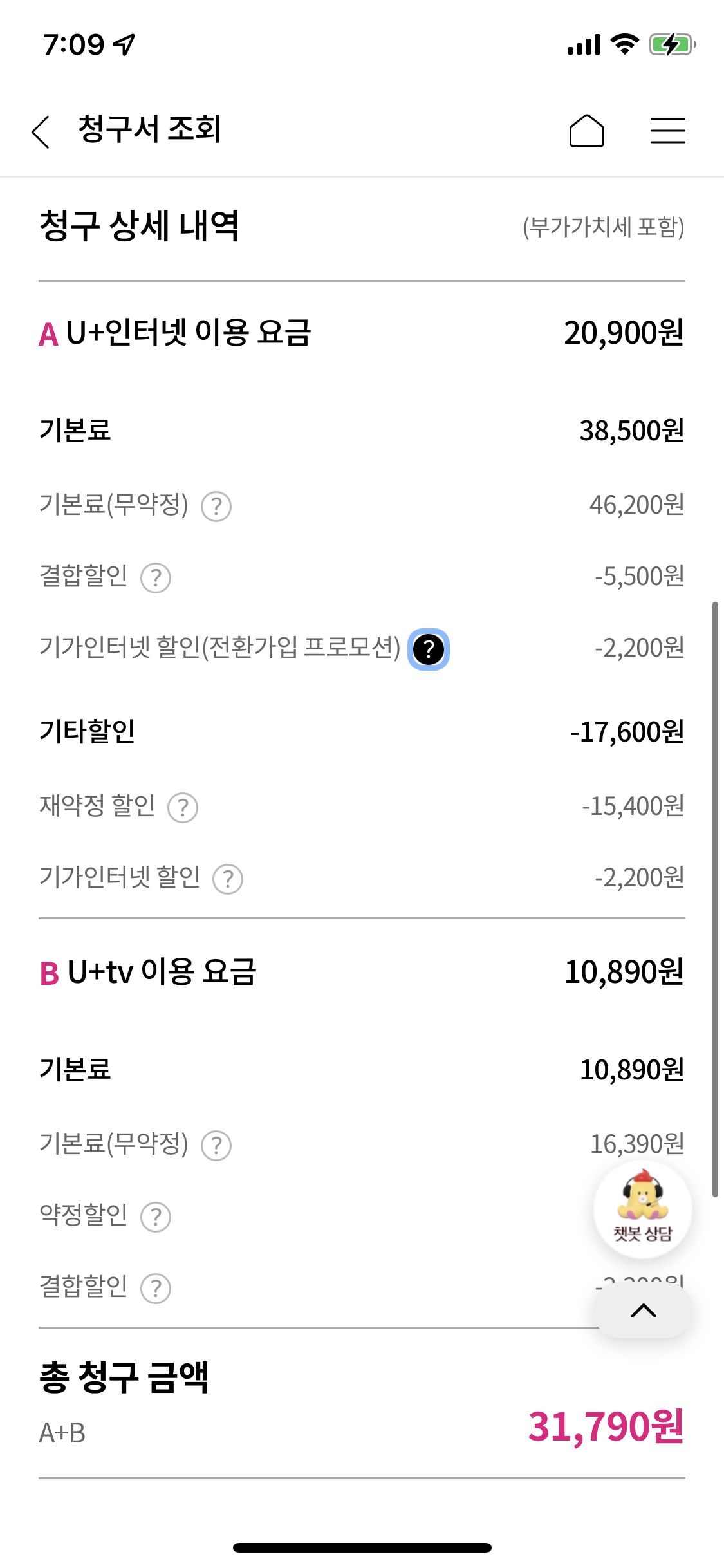This screenshot has height=1568, width=724.
Task: Open the hamburger menu
Action: pyautogui.click(x=667, y=131)
